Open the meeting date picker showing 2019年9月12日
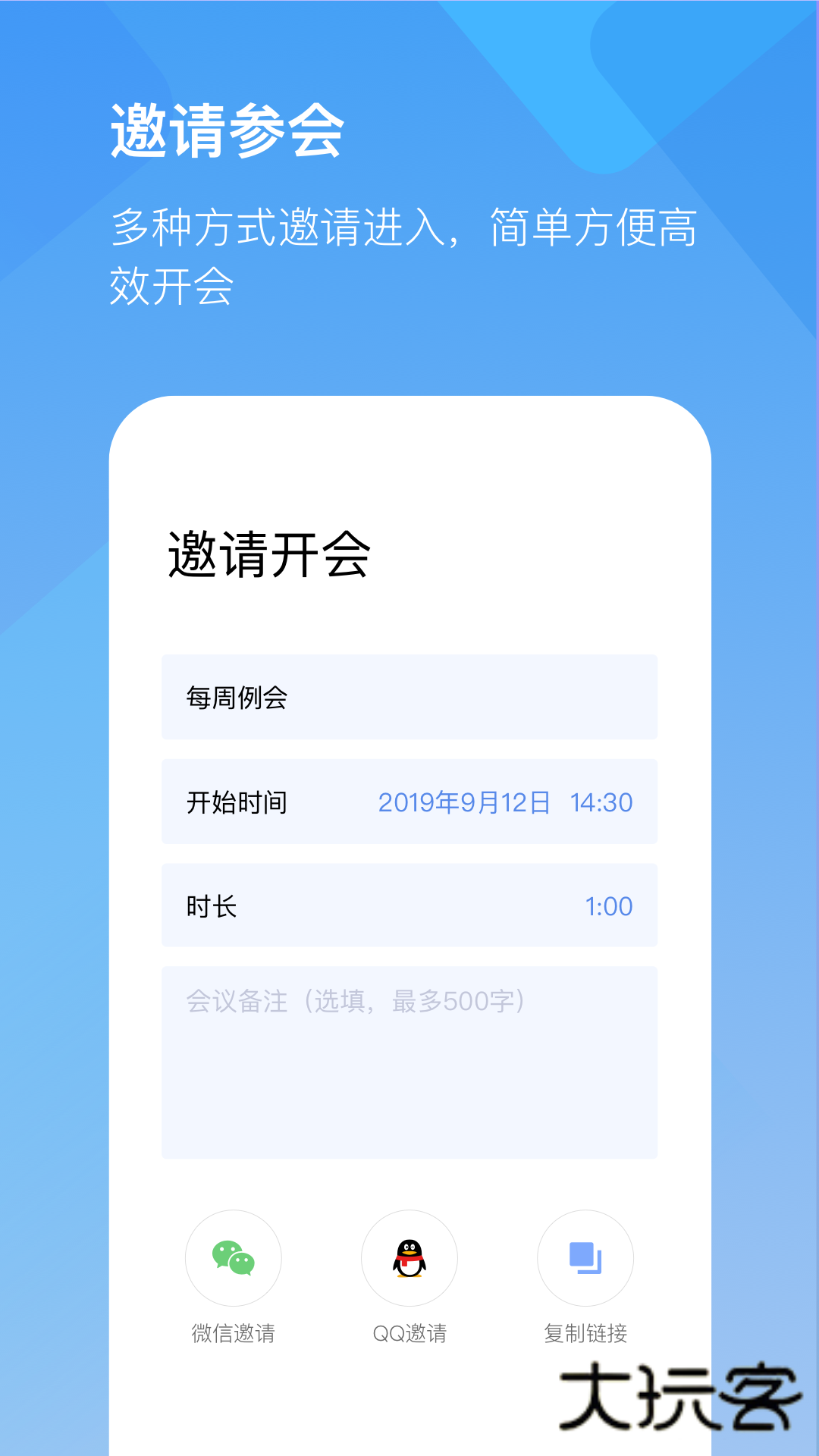Image resolution: width=819 pixels, height=1456 pixels. click(x=464, y=802)
